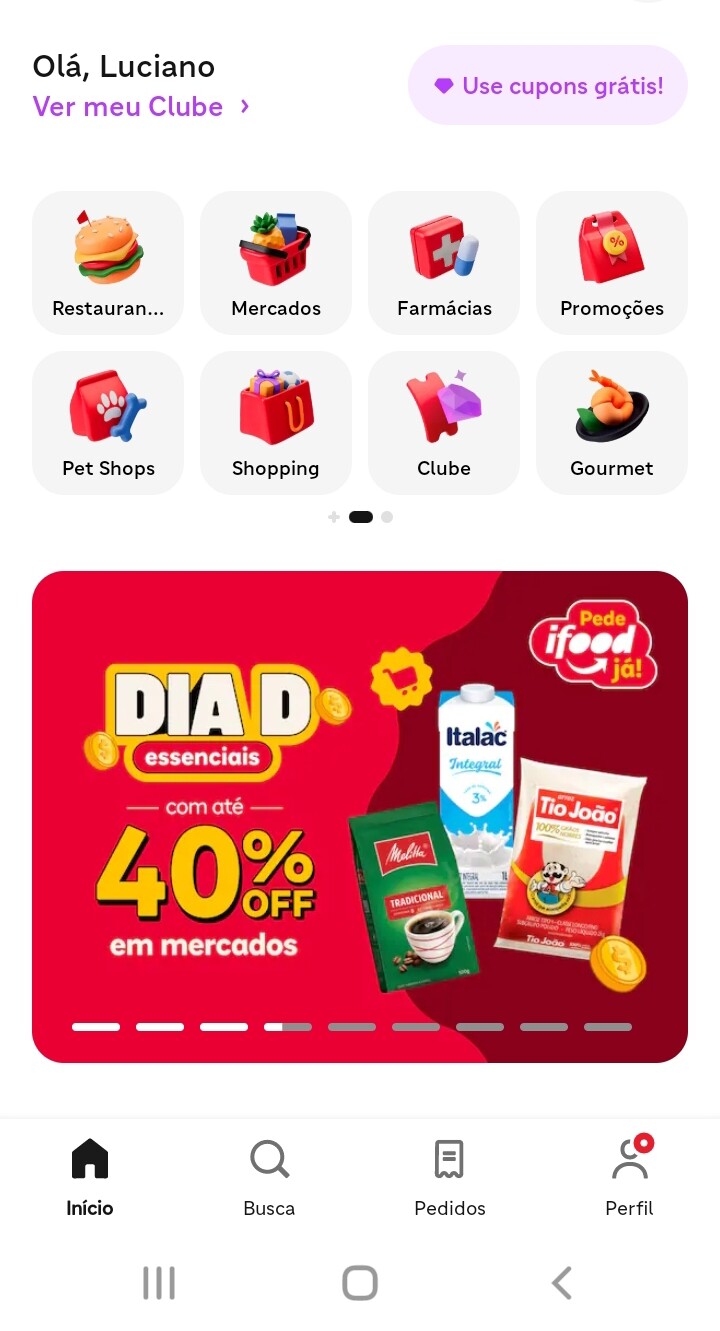Tap the system back button
The image size is (720, 1331).
(561, 1283)
